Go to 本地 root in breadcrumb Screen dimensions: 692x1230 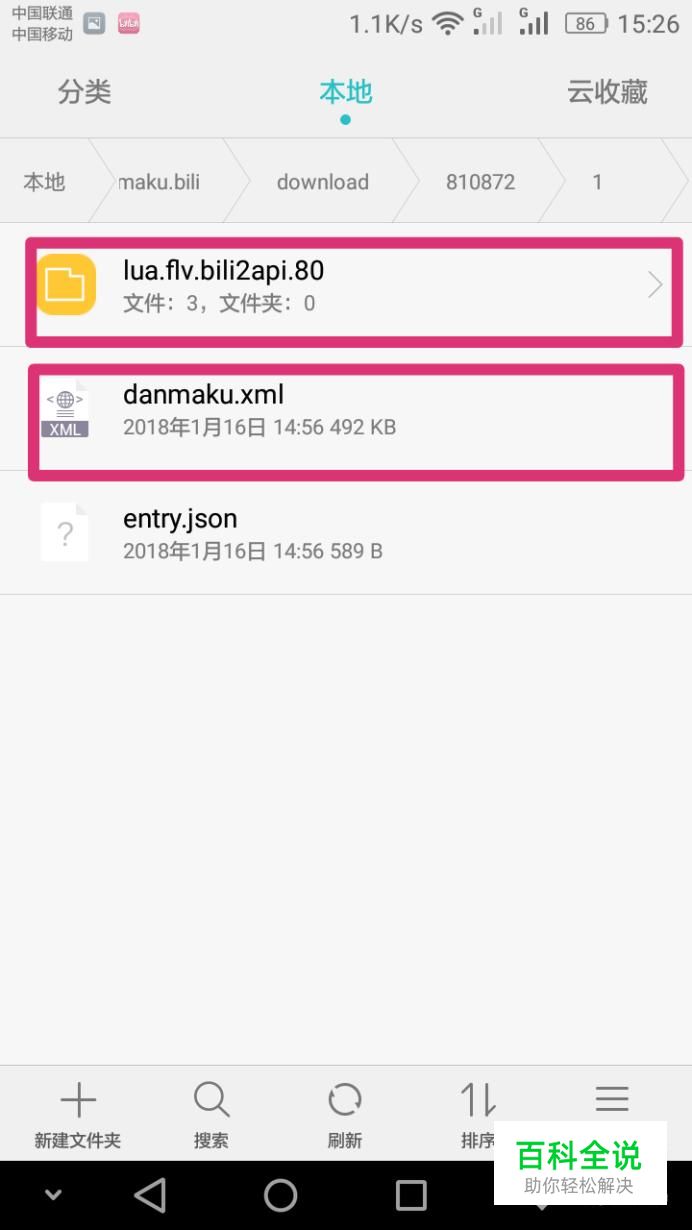(44, 182)
